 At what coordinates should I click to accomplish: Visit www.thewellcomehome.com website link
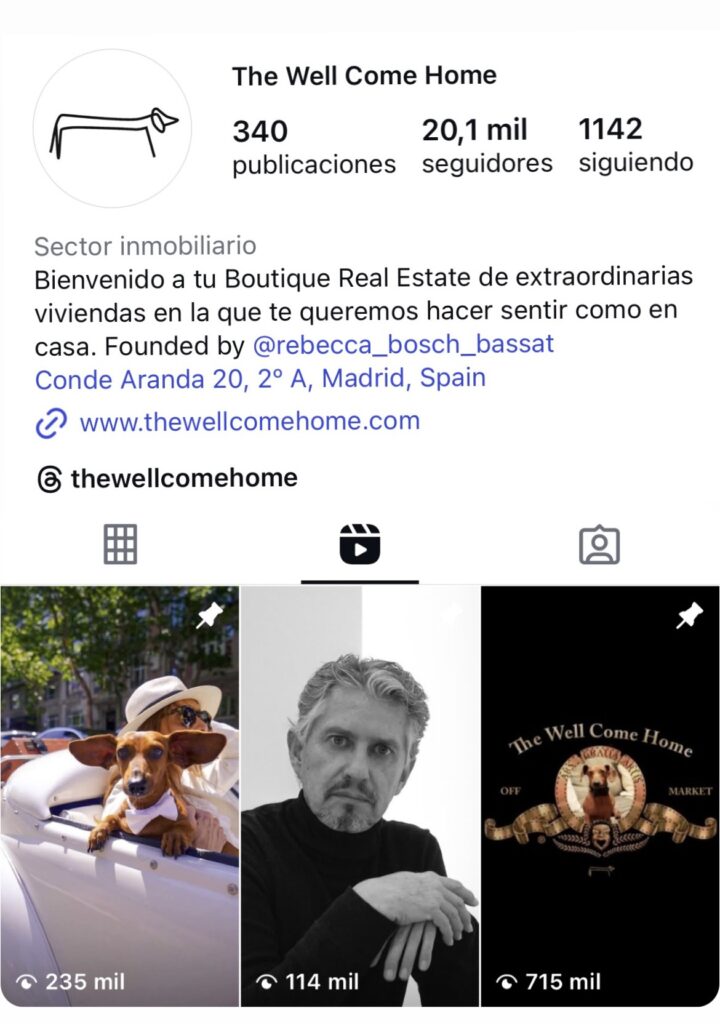coord(249,421)
